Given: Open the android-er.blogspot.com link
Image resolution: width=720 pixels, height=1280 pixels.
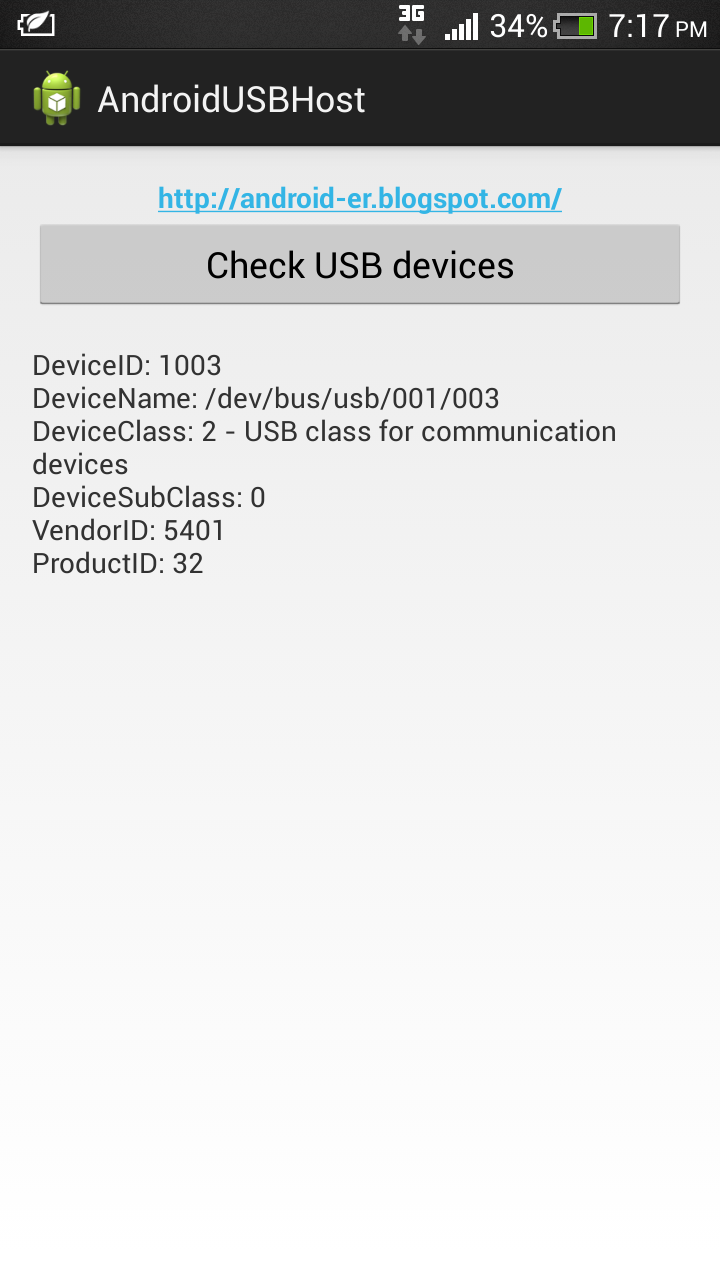Looking at the screenshot, I should pos(360,198).
